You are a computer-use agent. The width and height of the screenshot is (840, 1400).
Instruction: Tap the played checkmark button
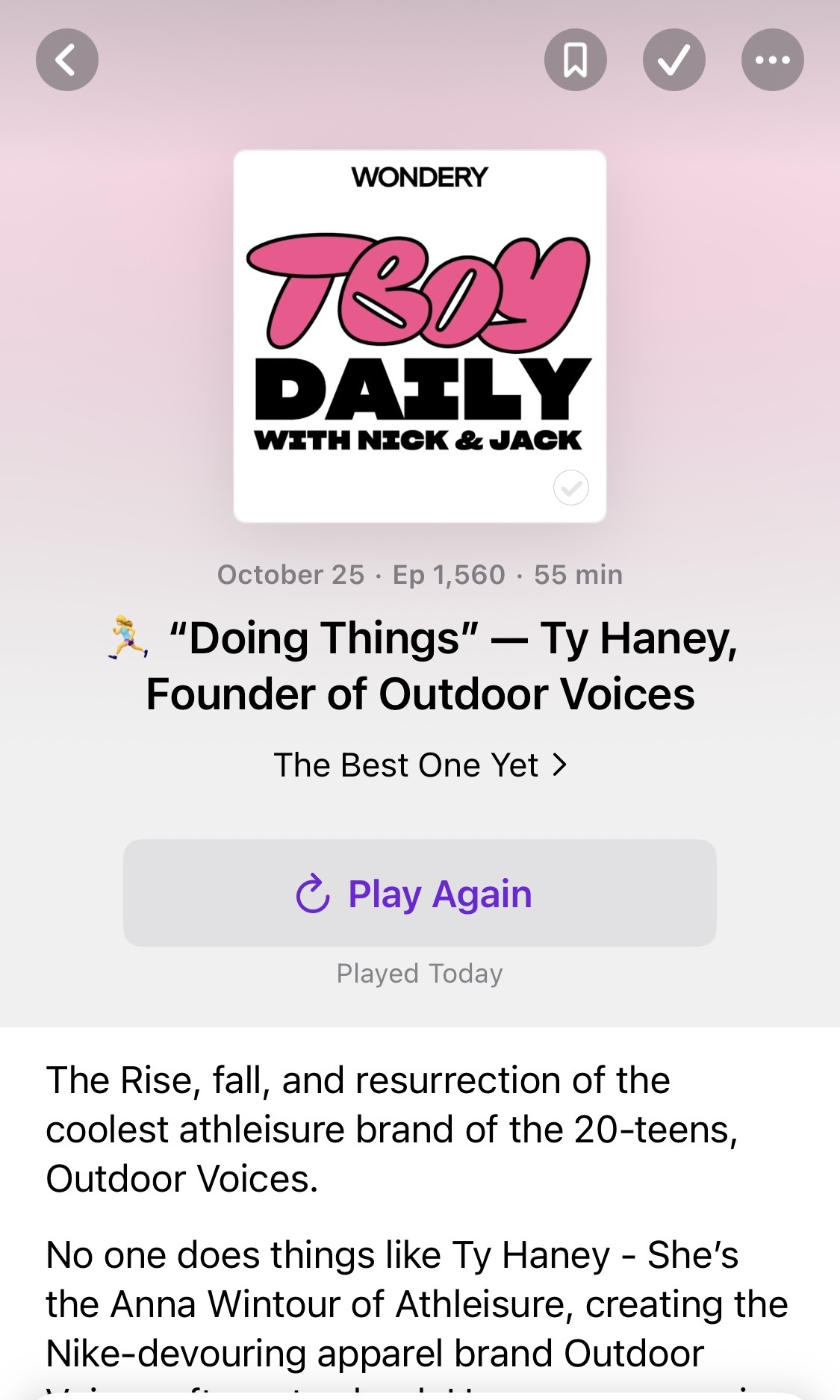[673, 60]
